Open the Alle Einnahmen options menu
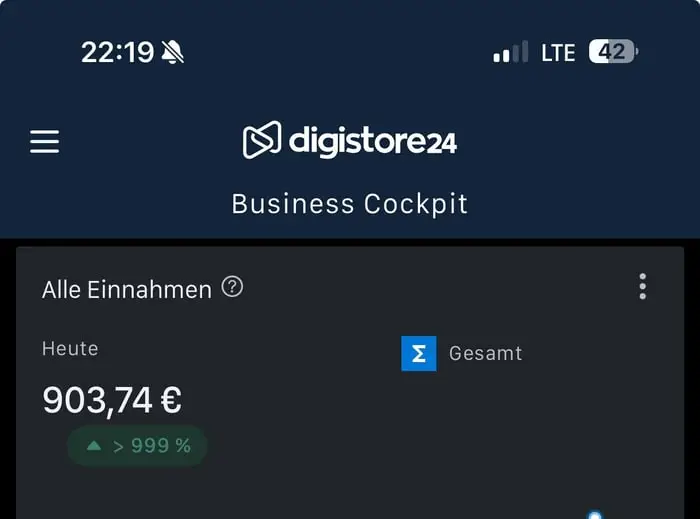 [x=642, y=287]
